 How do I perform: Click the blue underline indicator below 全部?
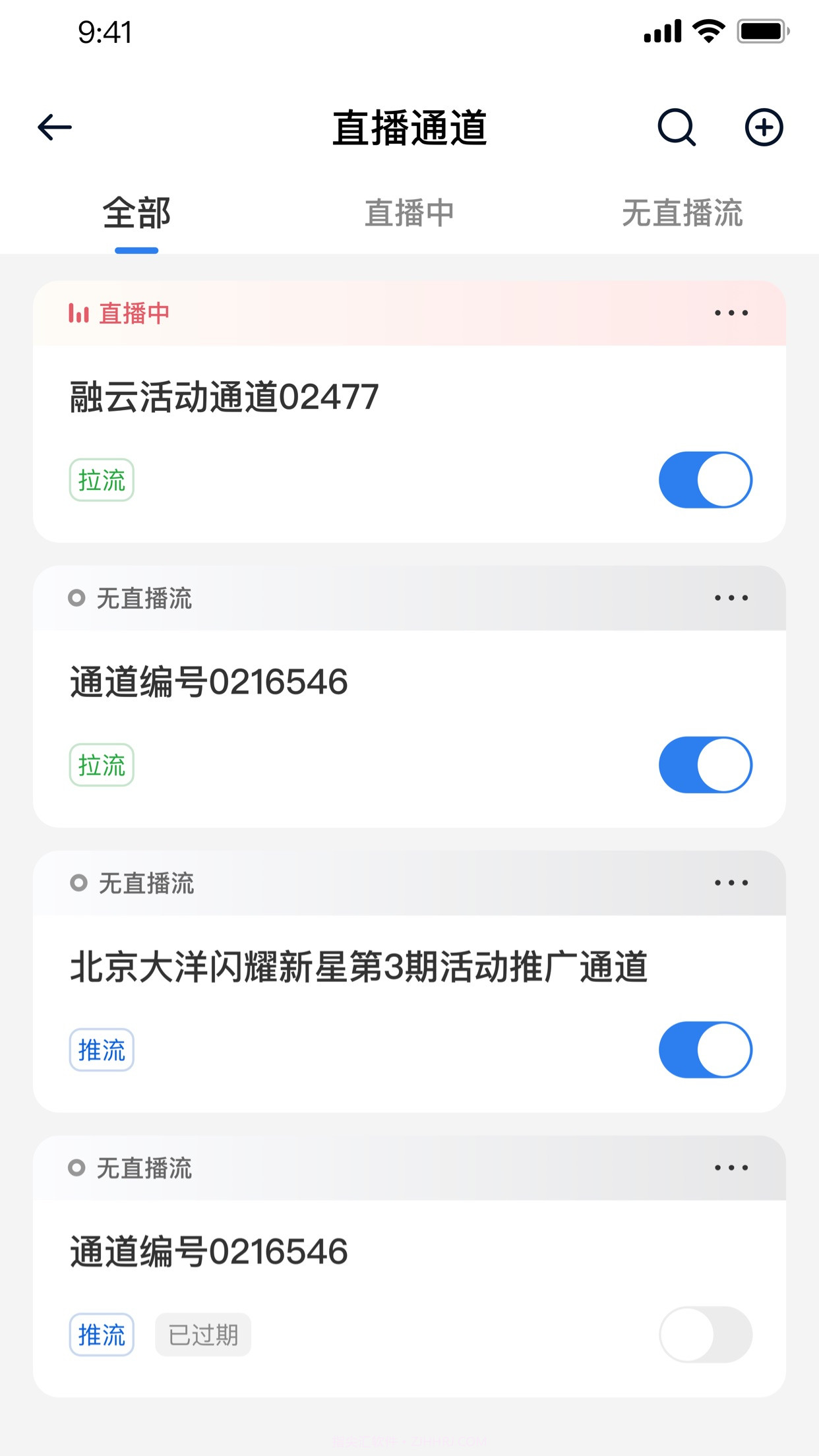point(136,249)
